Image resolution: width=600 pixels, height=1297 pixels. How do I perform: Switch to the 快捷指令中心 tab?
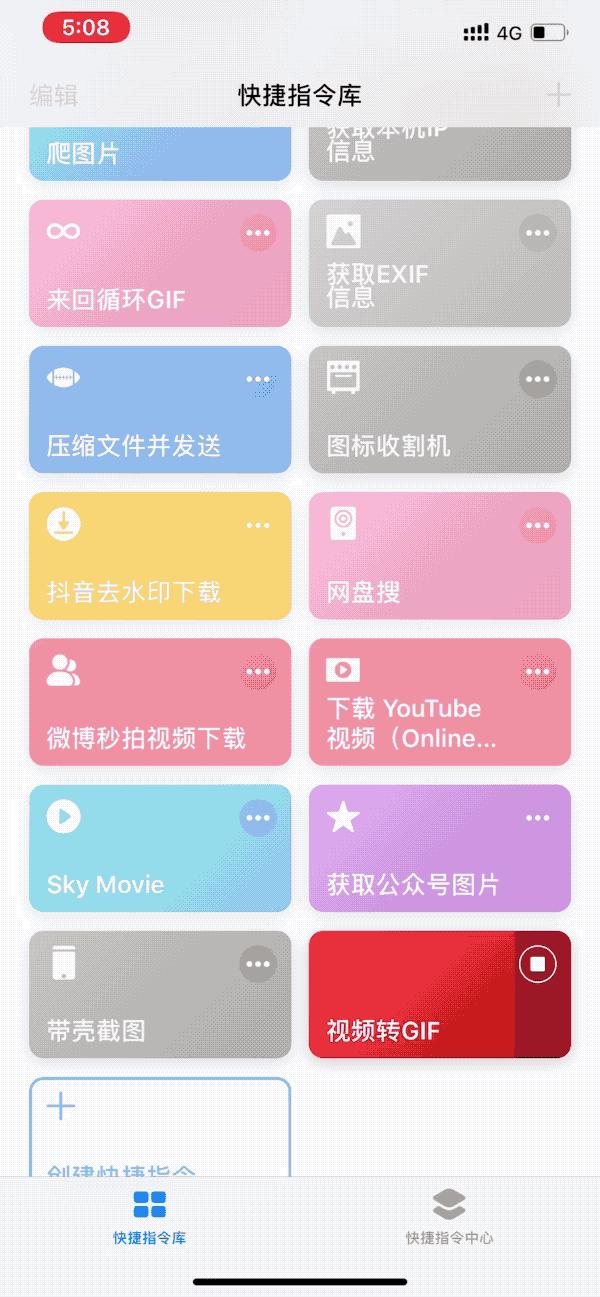pyautogui.click(x=449, y=1216)
